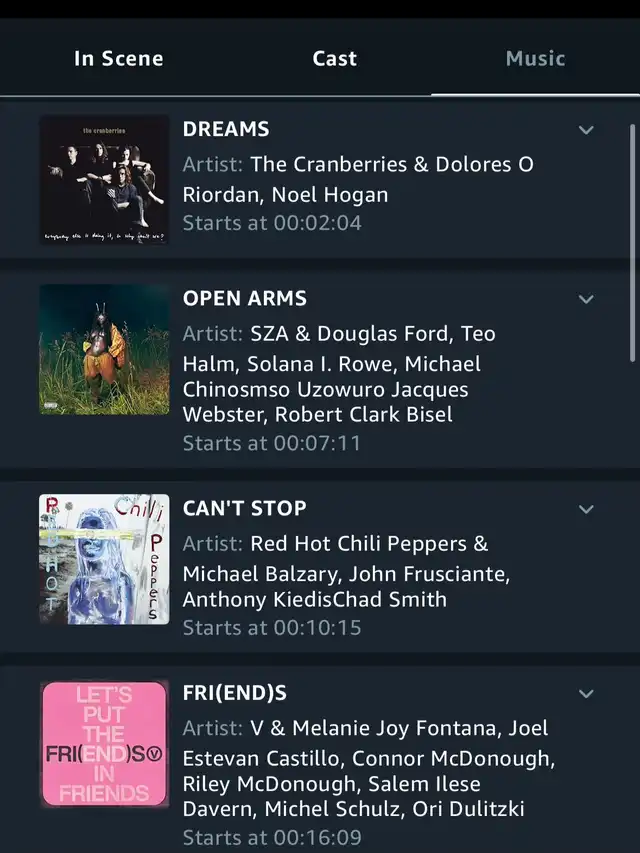Switch to the In Scene tab
This screenshot has height=853, width=640.
pos(117,58)
